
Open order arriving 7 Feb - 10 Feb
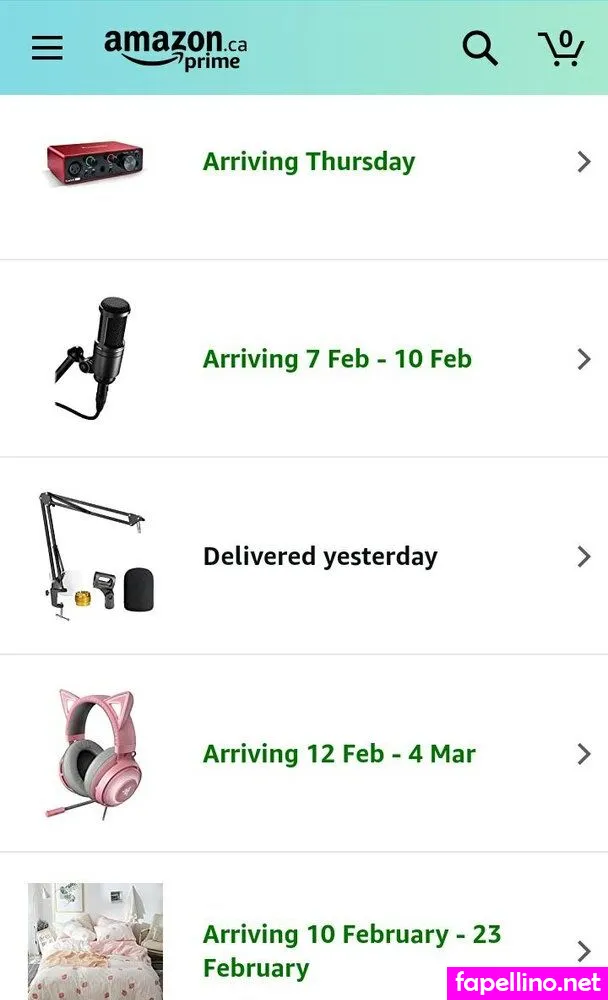click(337, 359)
